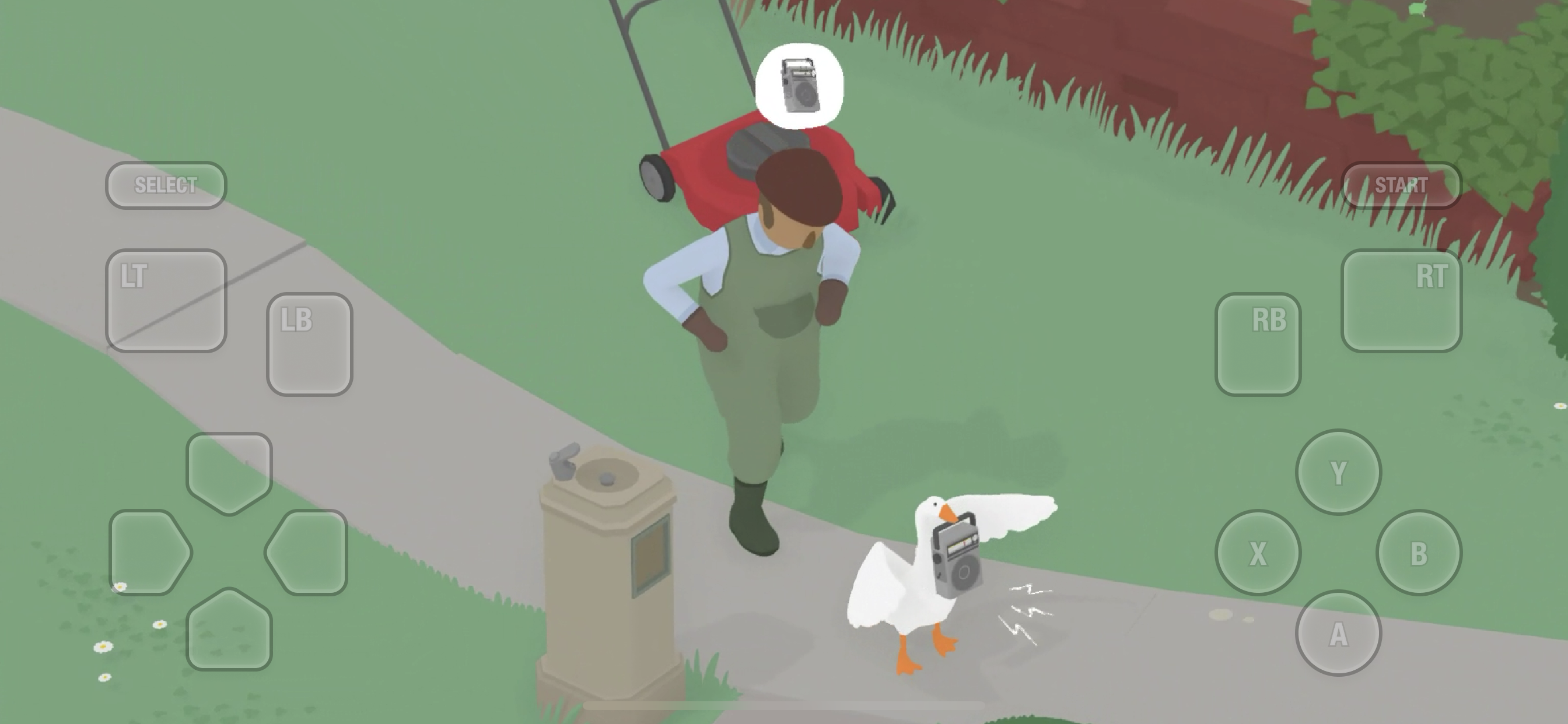Tap the RT trigger button
Image resolution: width=1568 pixels, height=724 pixels.
point(1401,301)
